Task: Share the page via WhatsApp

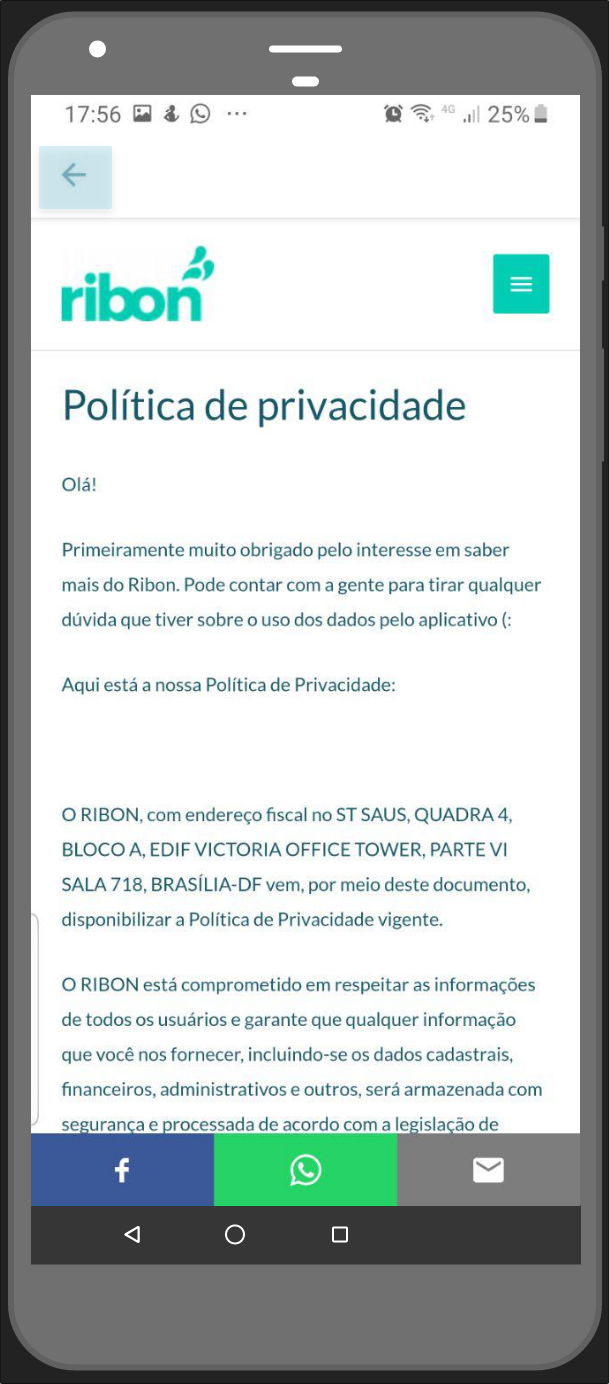Action: pos(305,1170)
